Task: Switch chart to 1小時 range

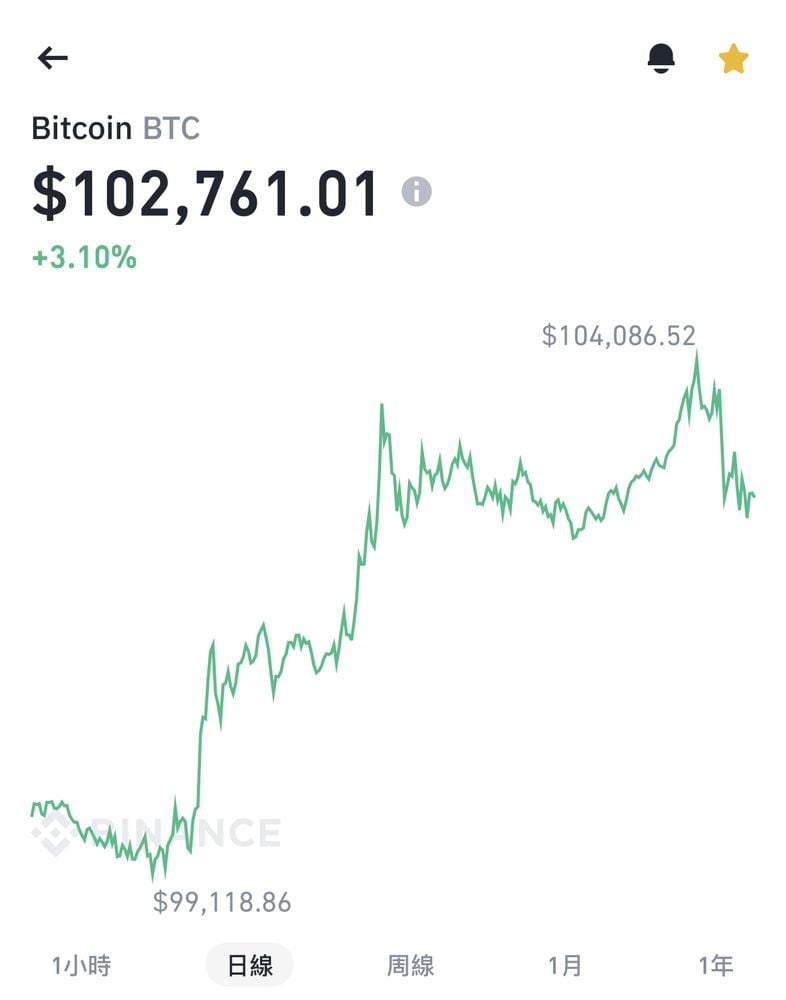Action: pos(81,965)
